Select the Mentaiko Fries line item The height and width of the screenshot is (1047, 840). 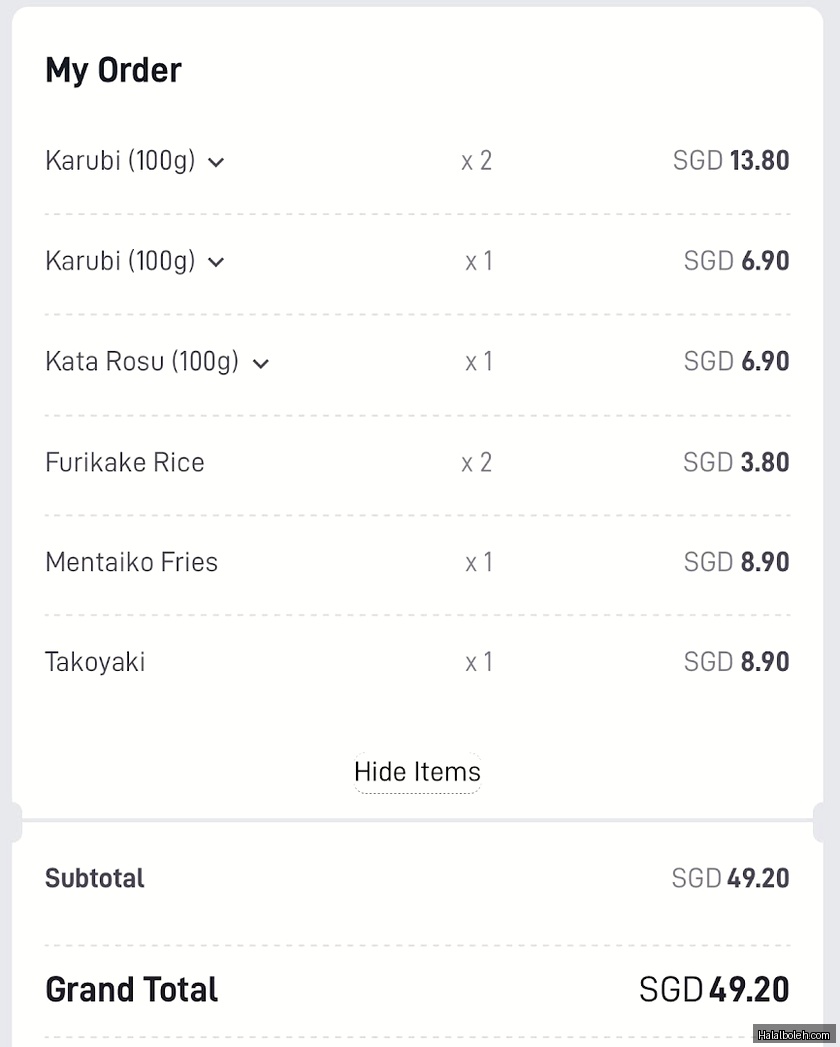click(x=131, y=562)
